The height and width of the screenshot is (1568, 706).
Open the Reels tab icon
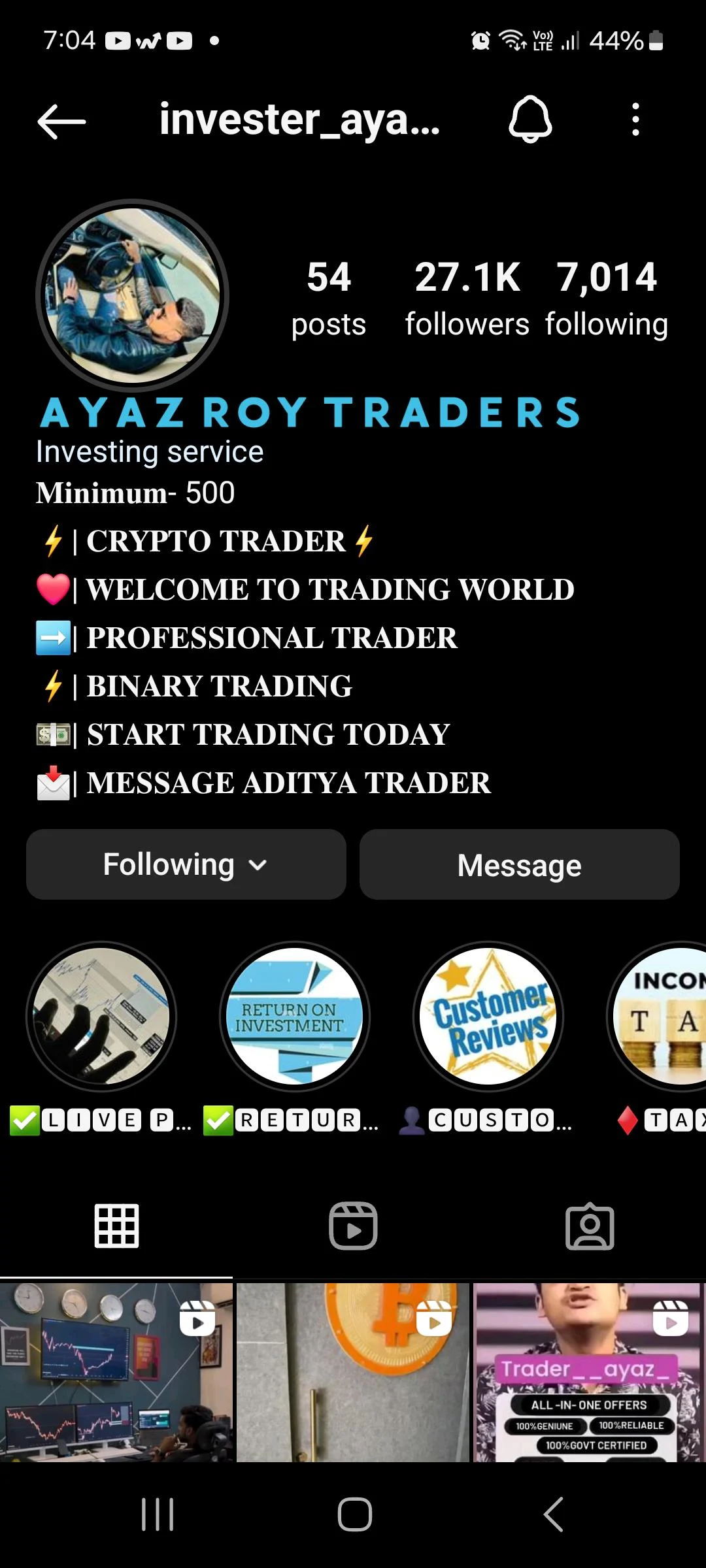(352, 1226)
